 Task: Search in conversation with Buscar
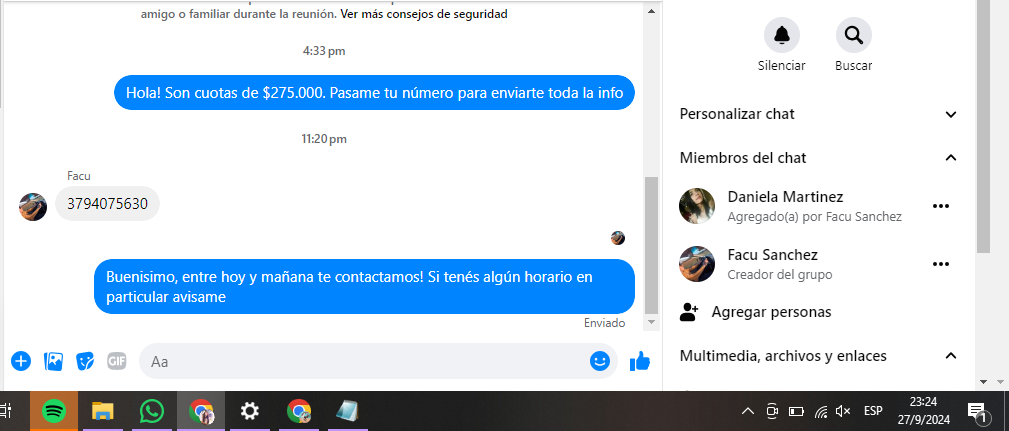(853, 36)
